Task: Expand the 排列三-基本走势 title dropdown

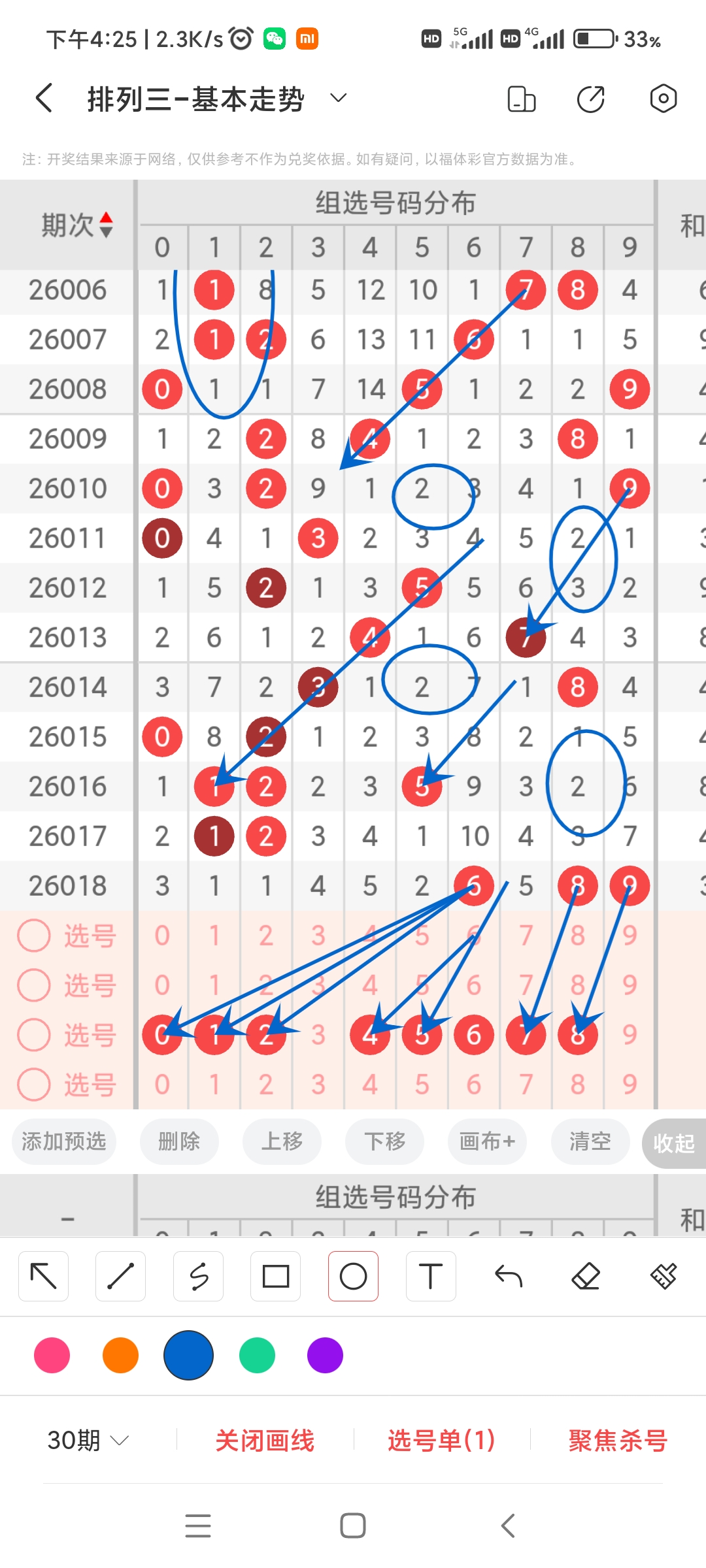Action: [338, 99]
